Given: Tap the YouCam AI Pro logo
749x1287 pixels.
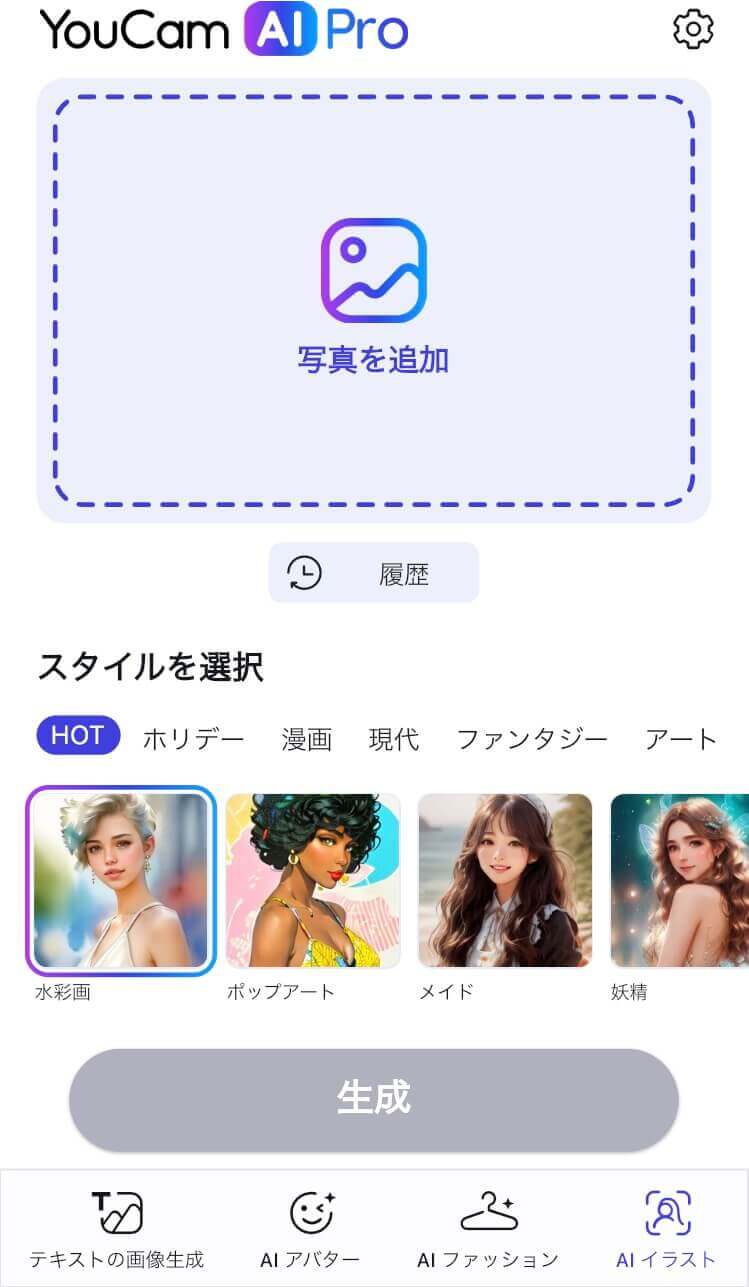Looking at the screenshot, I should (x=222, y=30).
